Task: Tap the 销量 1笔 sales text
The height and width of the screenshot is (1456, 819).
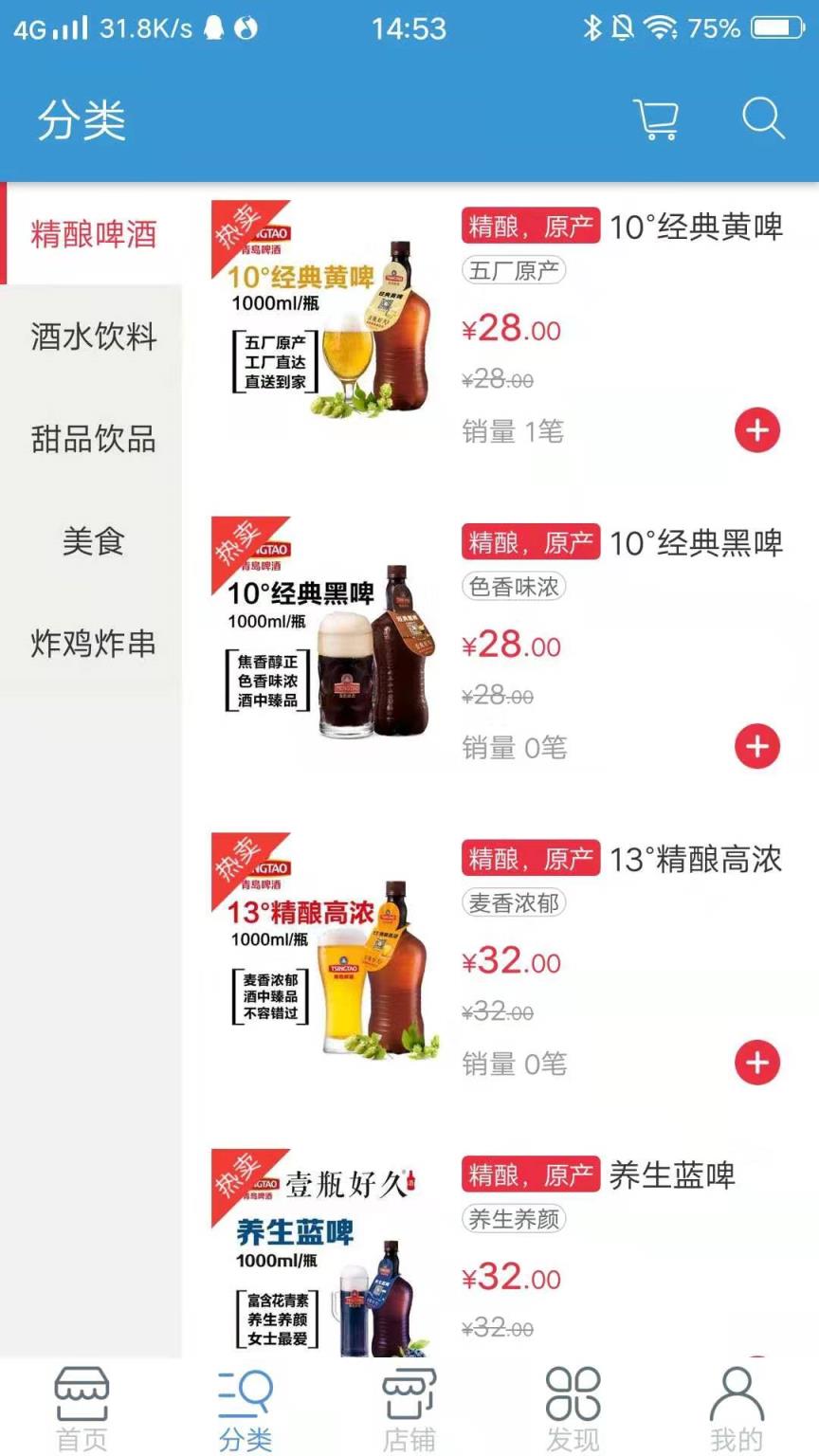Action: 510,431
